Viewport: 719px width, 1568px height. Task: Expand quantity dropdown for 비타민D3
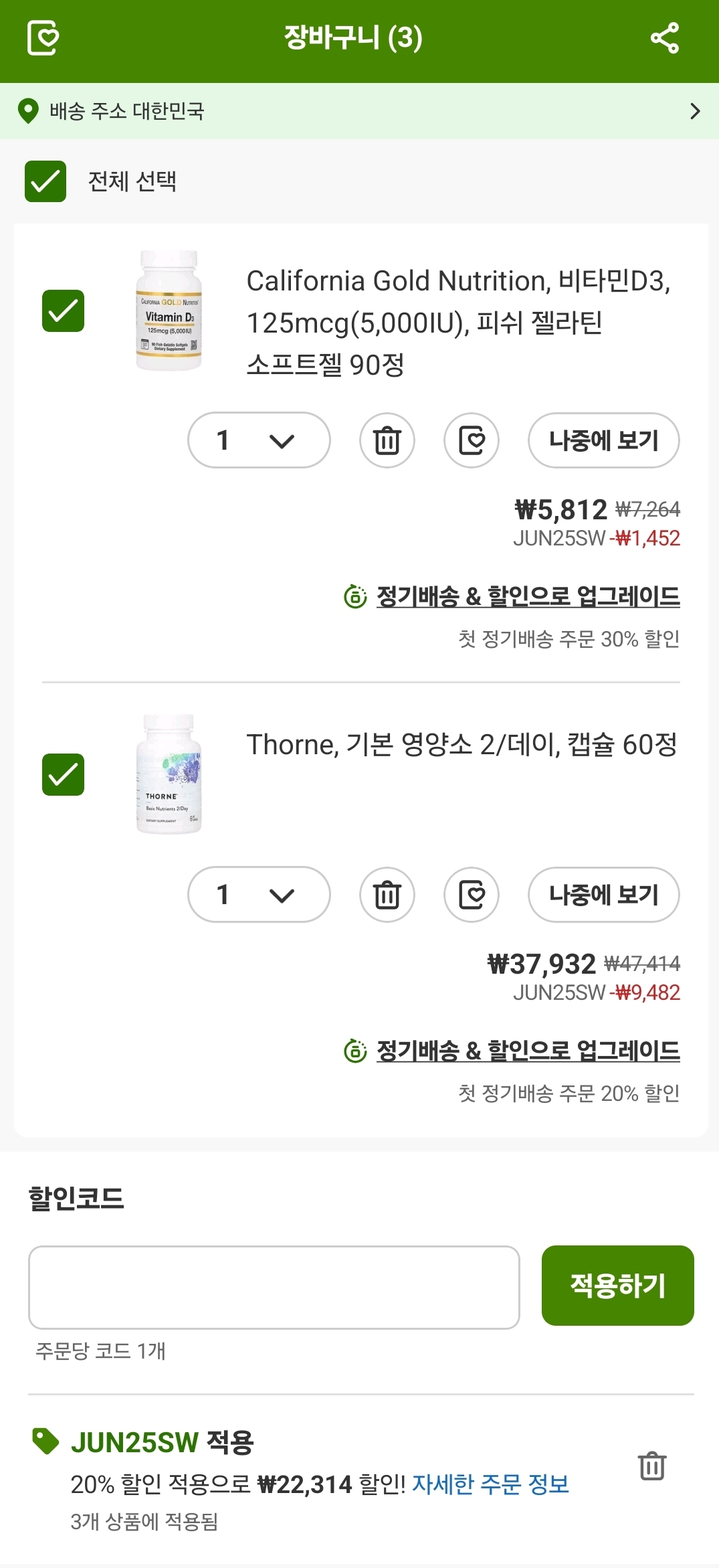pyautogui.click(x=259, y=440)
